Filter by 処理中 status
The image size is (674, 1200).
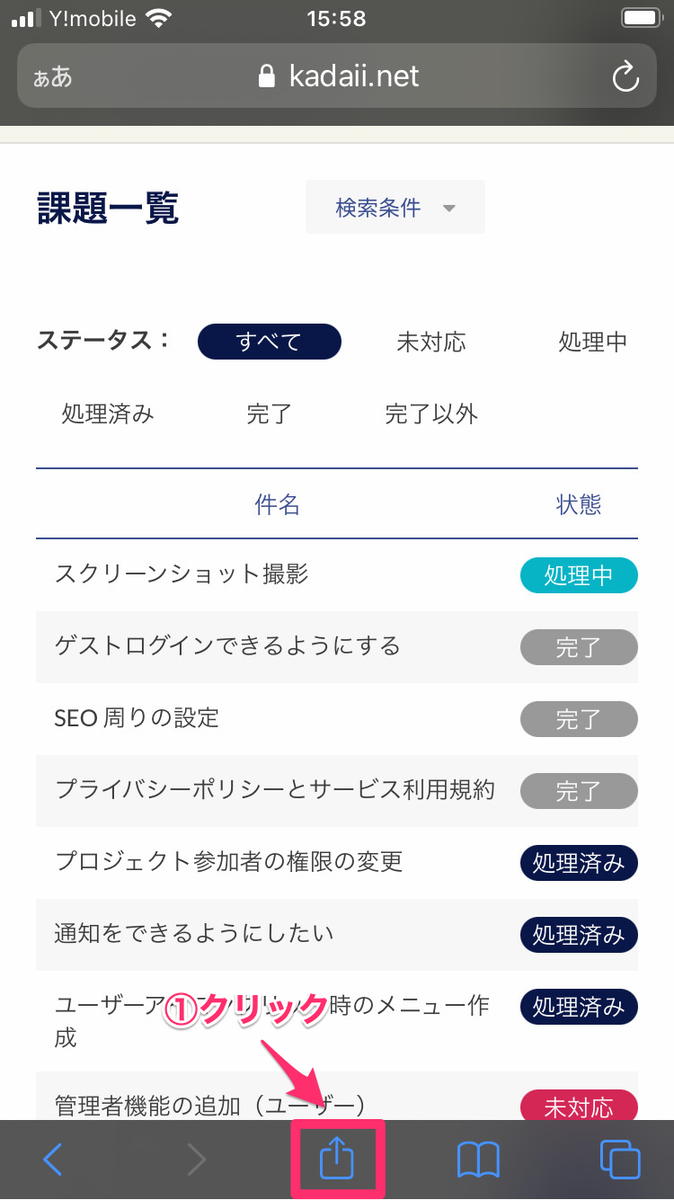coord(593,342)
